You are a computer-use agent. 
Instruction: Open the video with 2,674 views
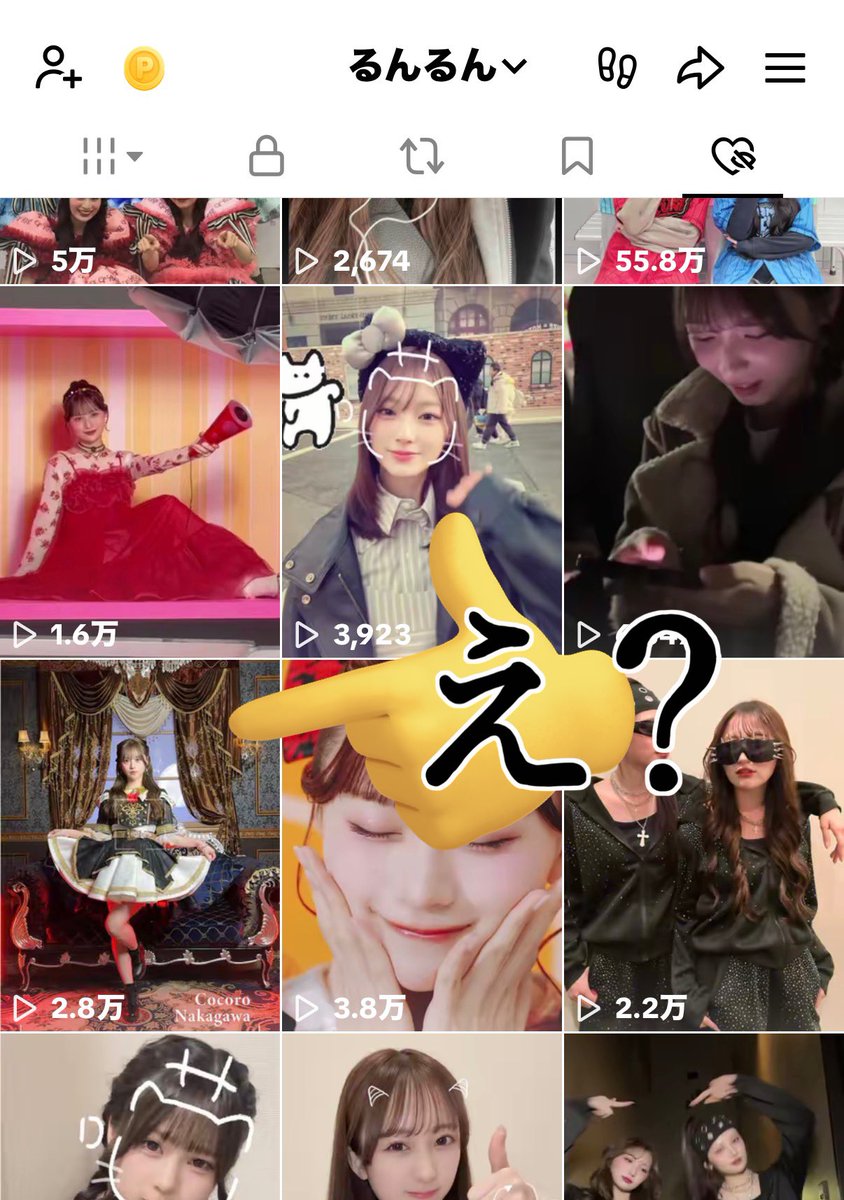point(421,241)
